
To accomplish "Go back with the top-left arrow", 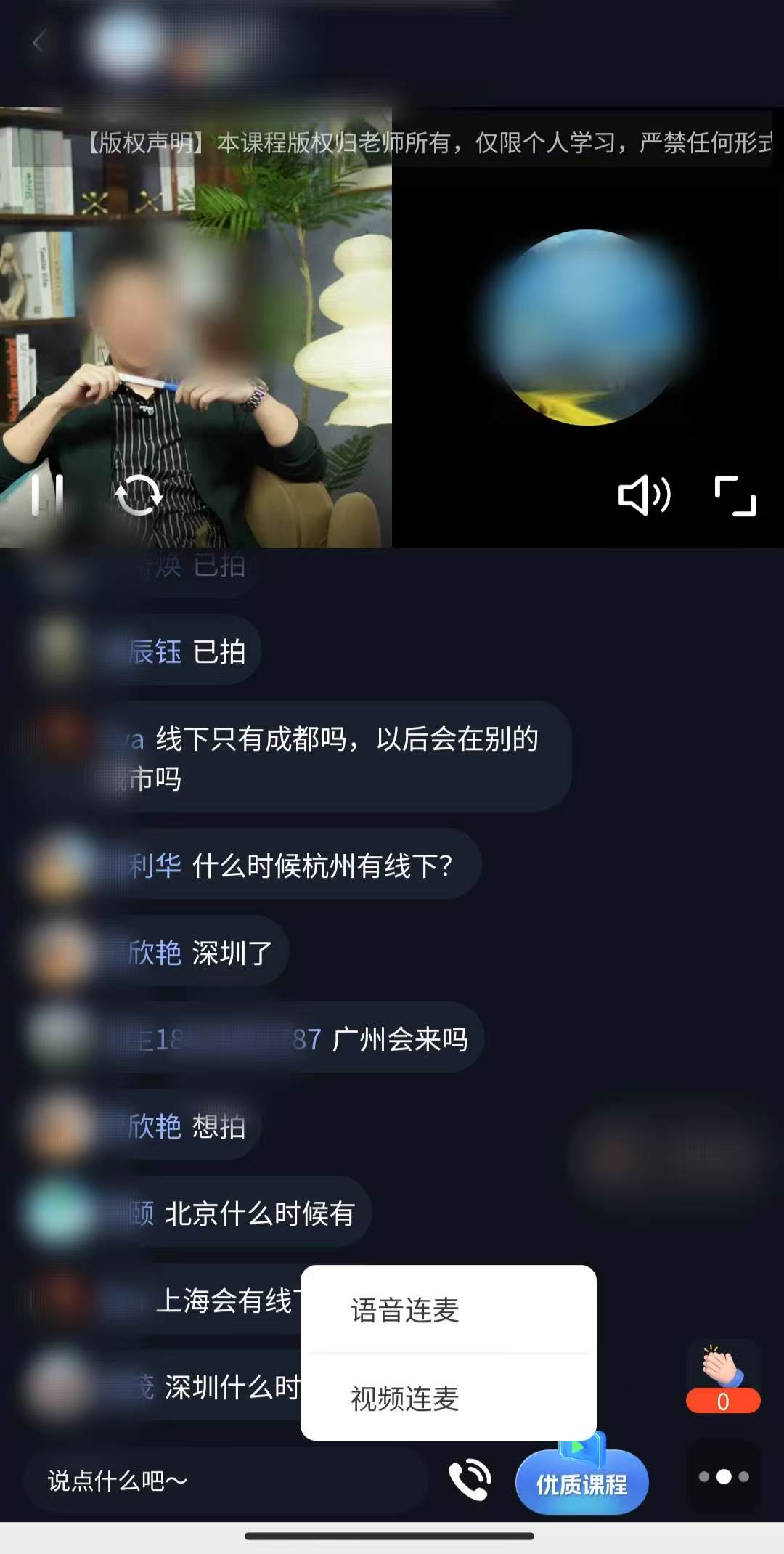I will [x=39, y=42].
